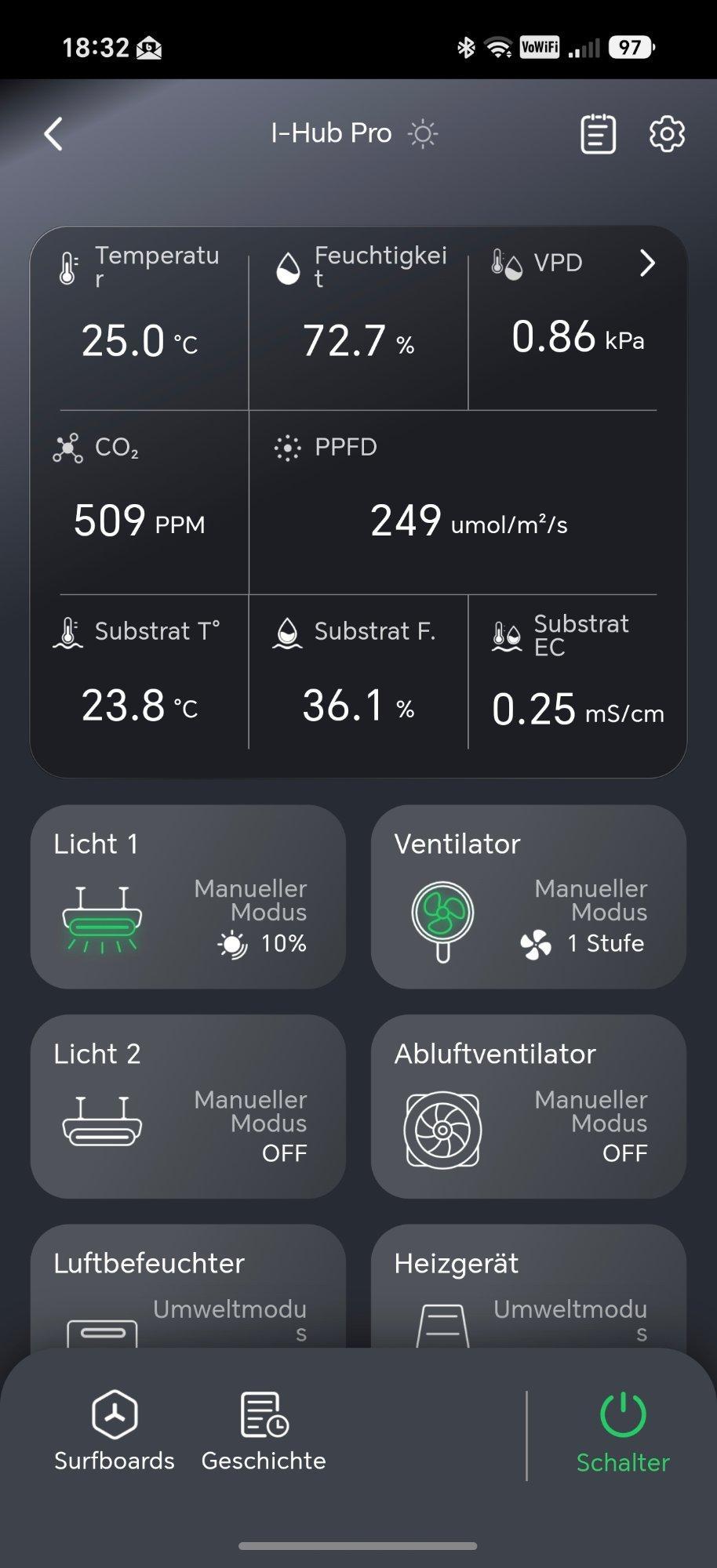Open the Heizgerät card

click(x=529, y=1286)
